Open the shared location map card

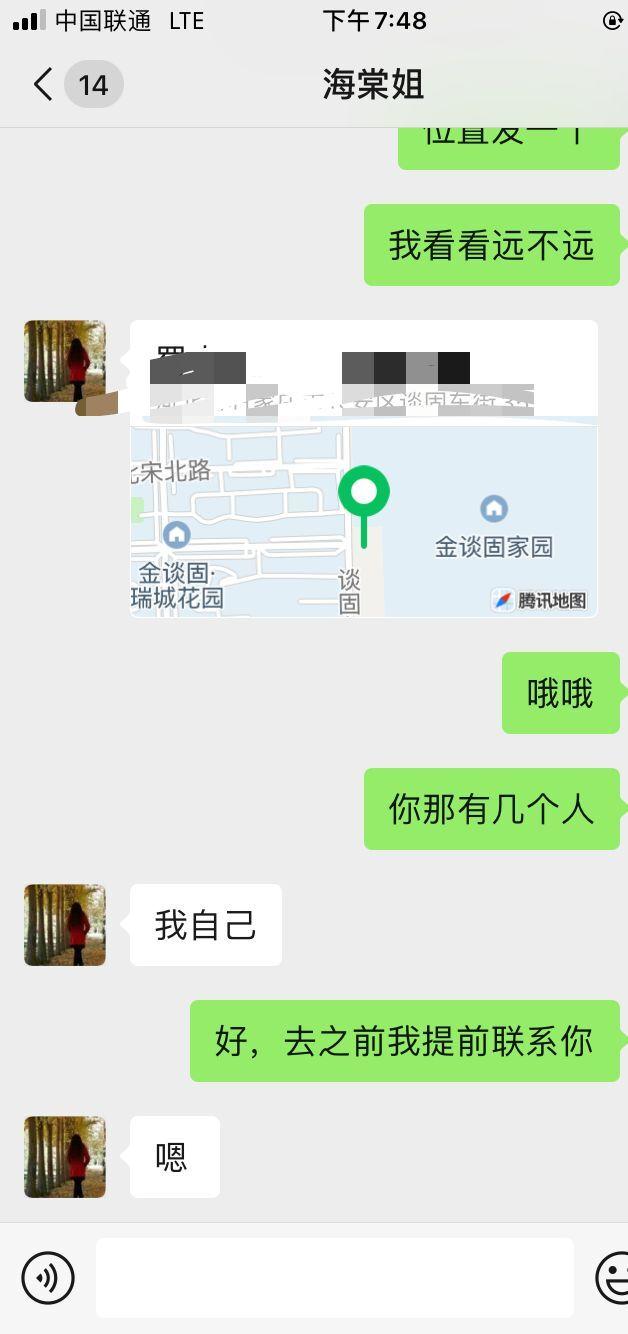364,500
